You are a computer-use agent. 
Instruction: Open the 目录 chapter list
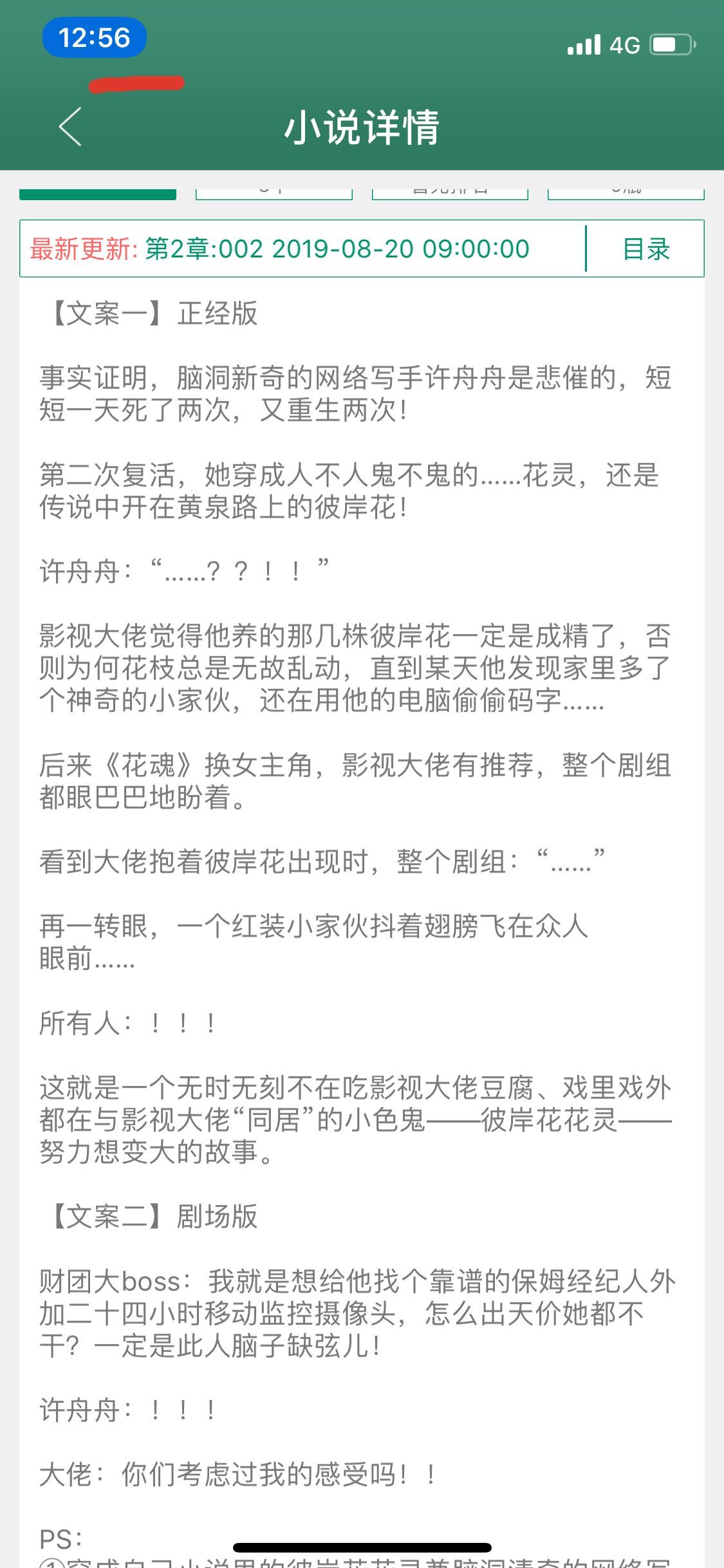tap(645, 249)
